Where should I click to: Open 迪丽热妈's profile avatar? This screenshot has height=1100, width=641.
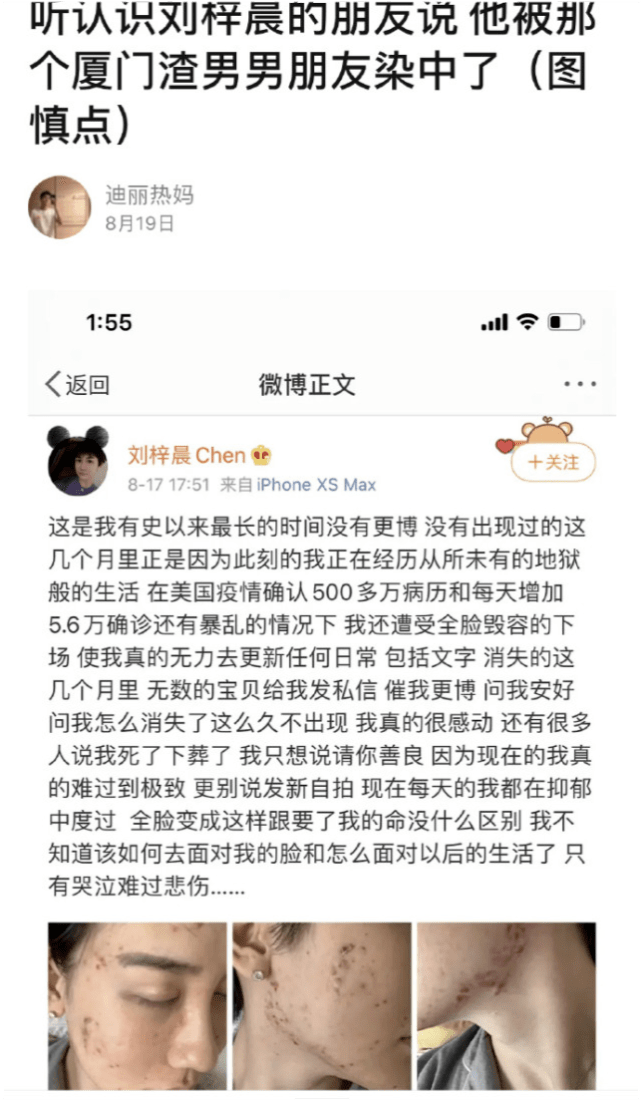point(60,208)
